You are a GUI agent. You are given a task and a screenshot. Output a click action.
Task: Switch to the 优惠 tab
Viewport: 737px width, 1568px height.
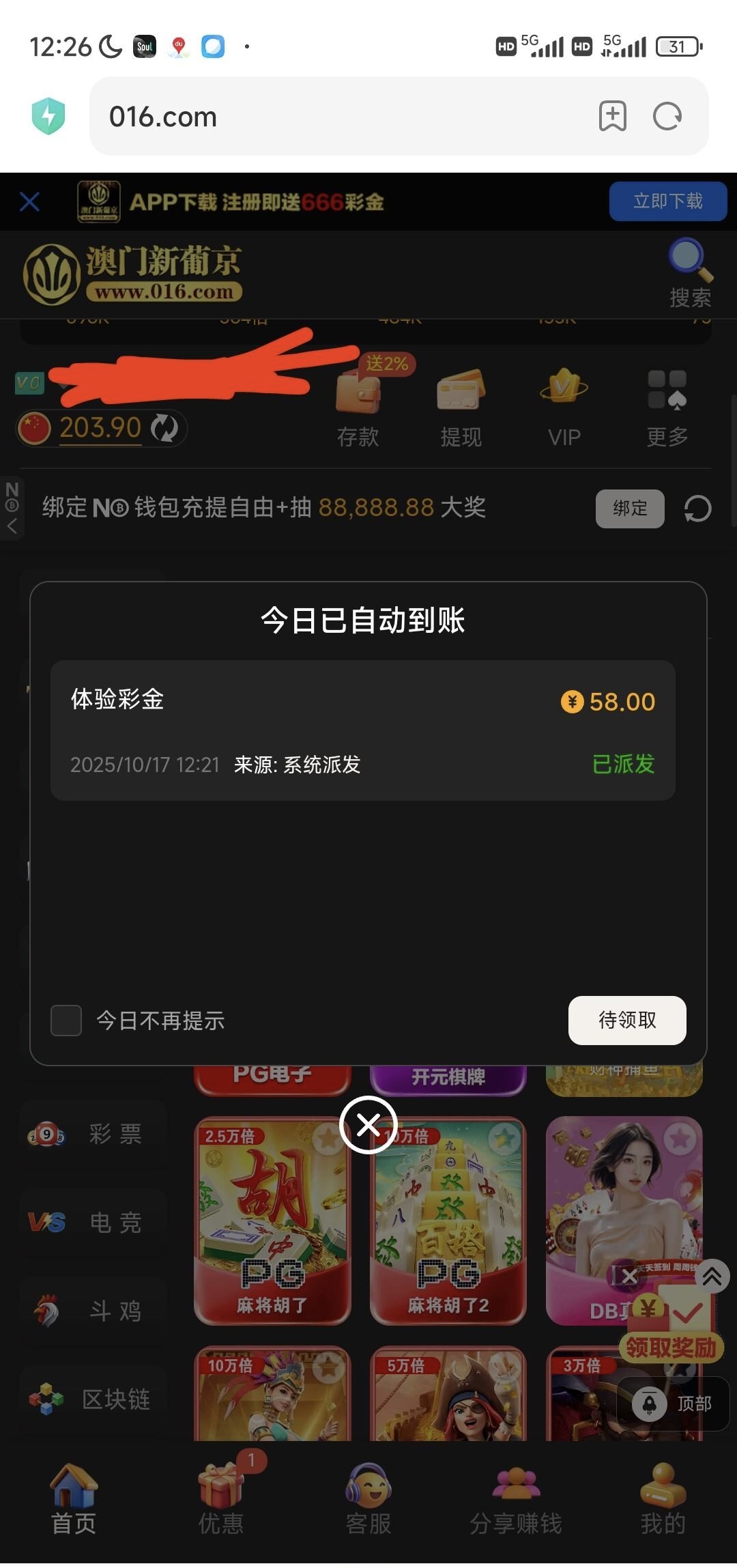(220, 1500)
